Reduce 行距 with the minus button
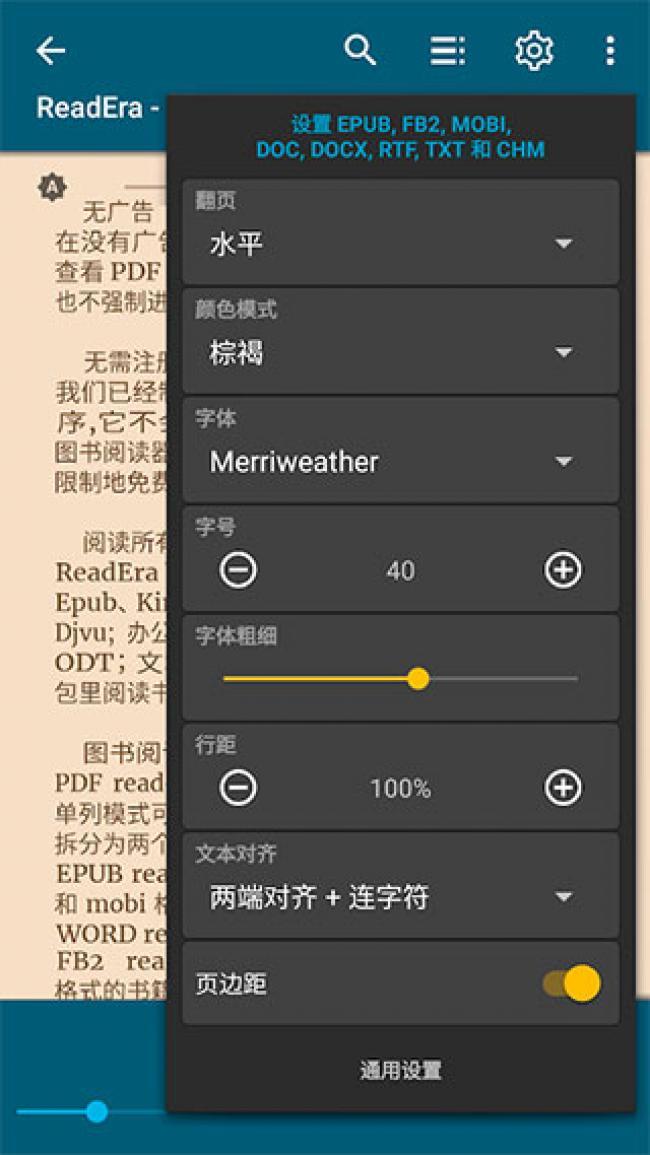 click(x=238, y=788)
